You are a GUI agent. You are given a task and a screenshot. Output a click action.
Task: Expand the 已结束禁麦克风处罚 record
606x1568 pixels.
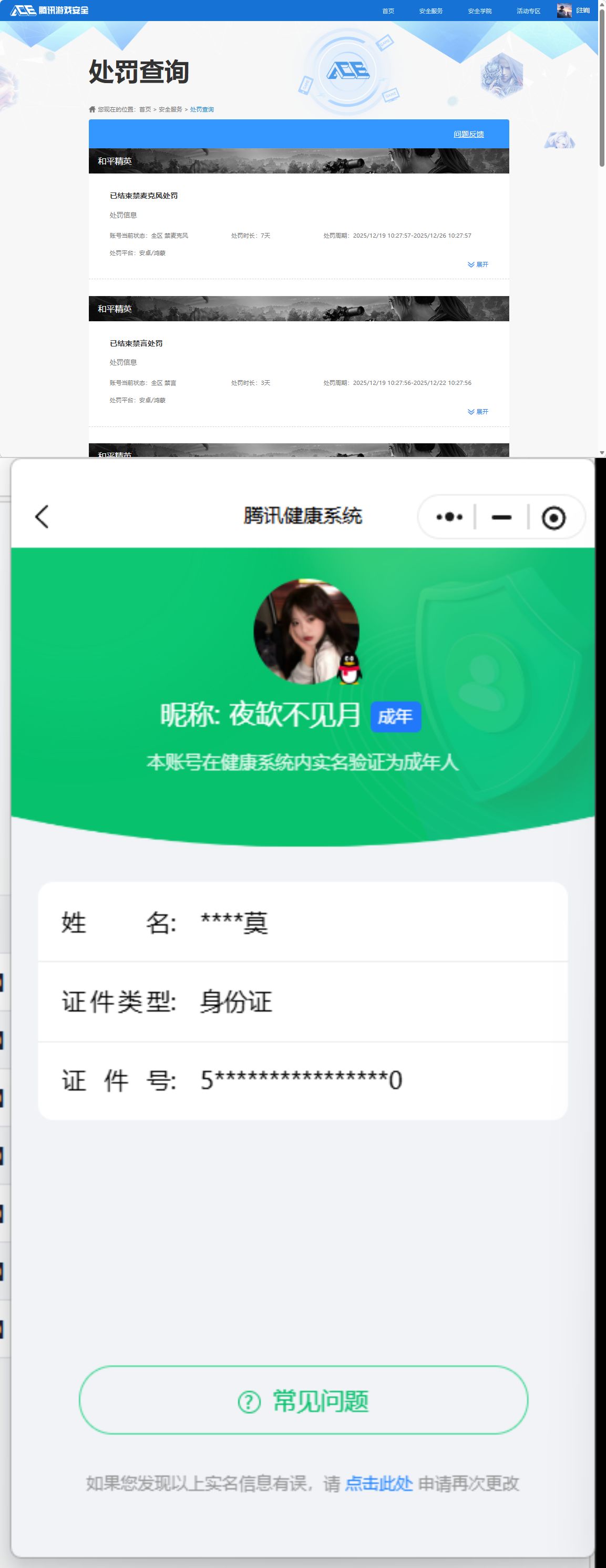[x=478, y=264]
